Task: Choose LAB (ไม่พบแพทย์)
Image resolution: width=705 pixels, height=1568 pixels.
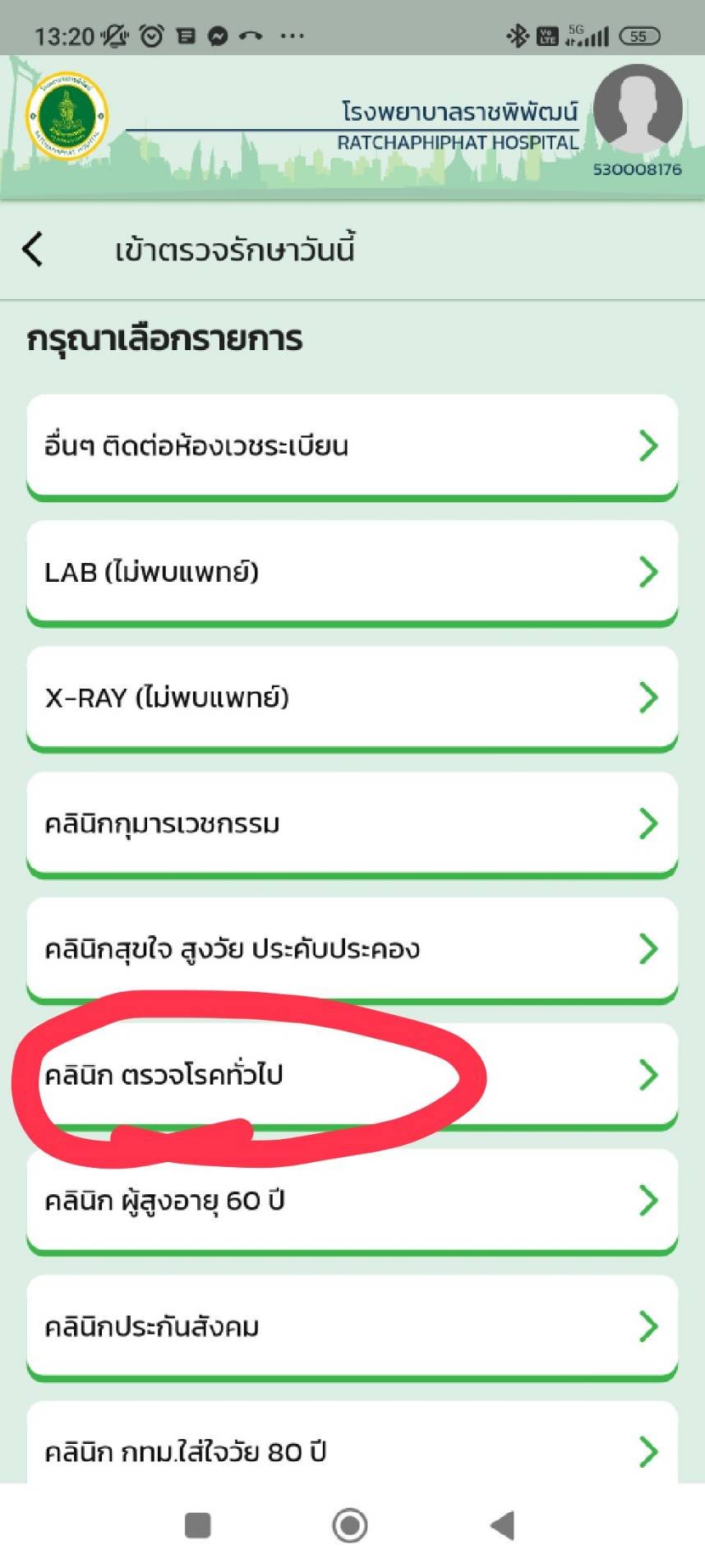Action: (352, 571)
